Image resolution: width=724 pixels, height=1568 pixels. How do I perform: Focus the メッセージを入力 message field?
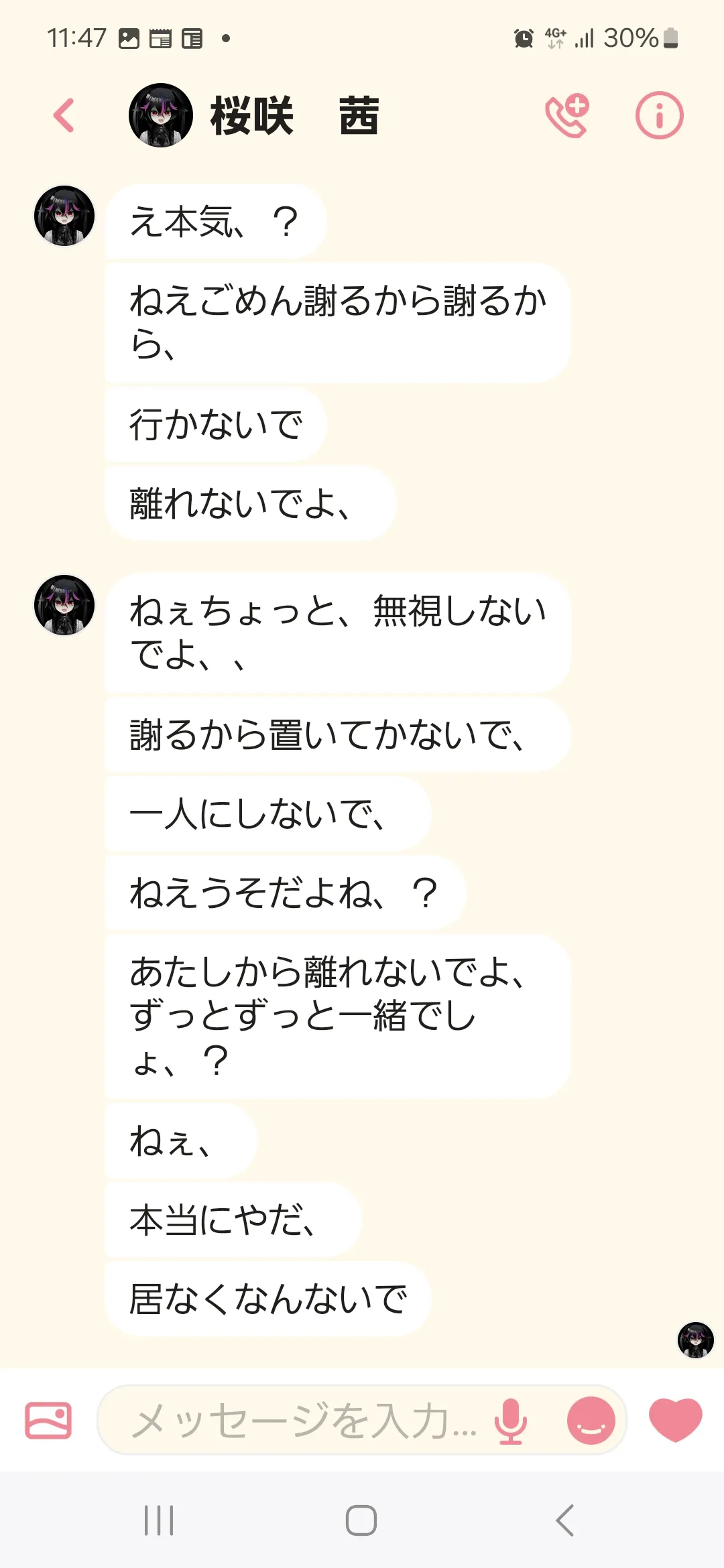[x=302, y=1420]
